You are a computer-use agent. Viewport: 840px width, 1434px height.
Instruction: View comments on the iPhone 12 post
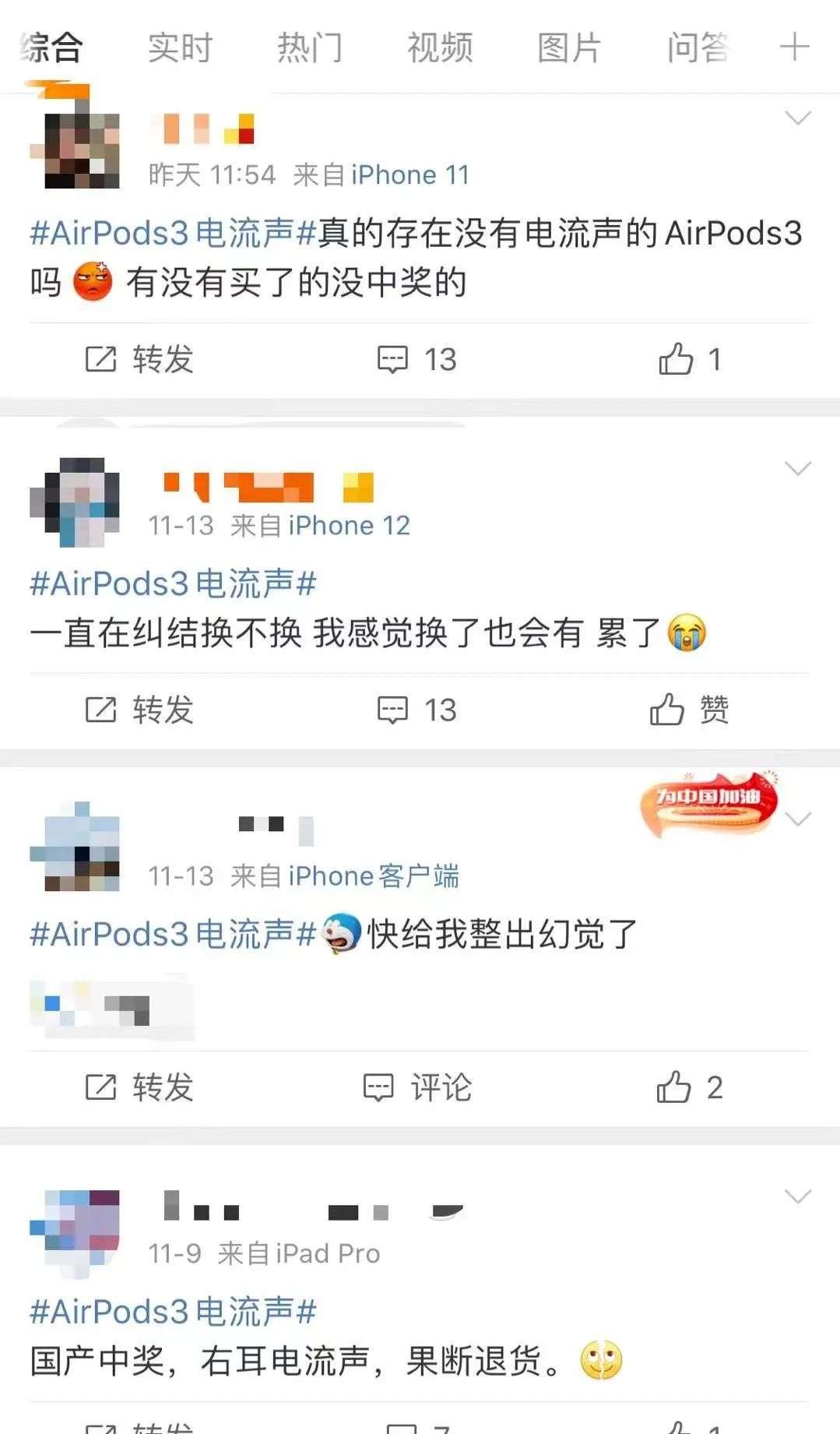(x=417, y=710)
